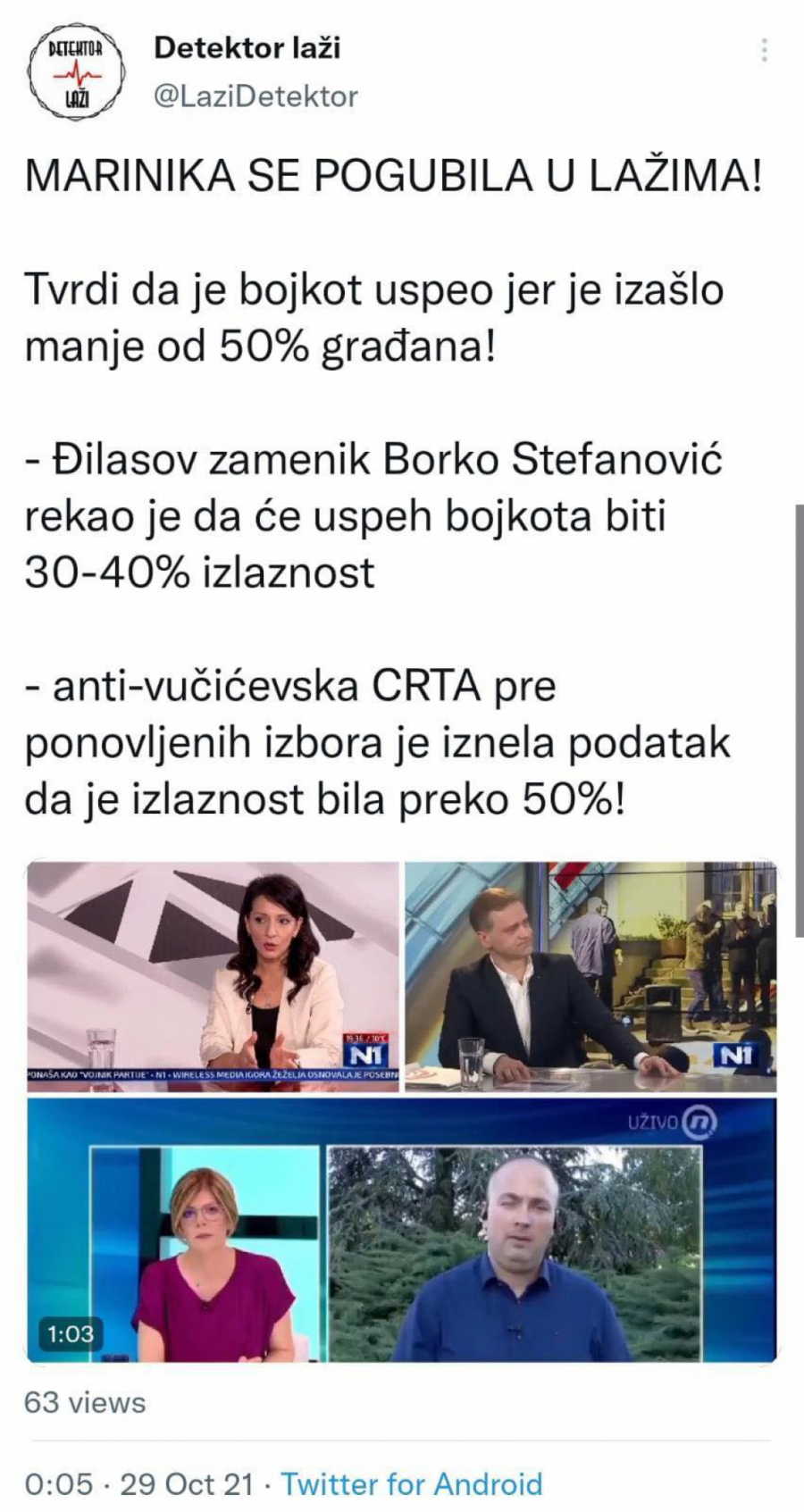Click the N1 logo in right image

click(x=738, y=1054)
